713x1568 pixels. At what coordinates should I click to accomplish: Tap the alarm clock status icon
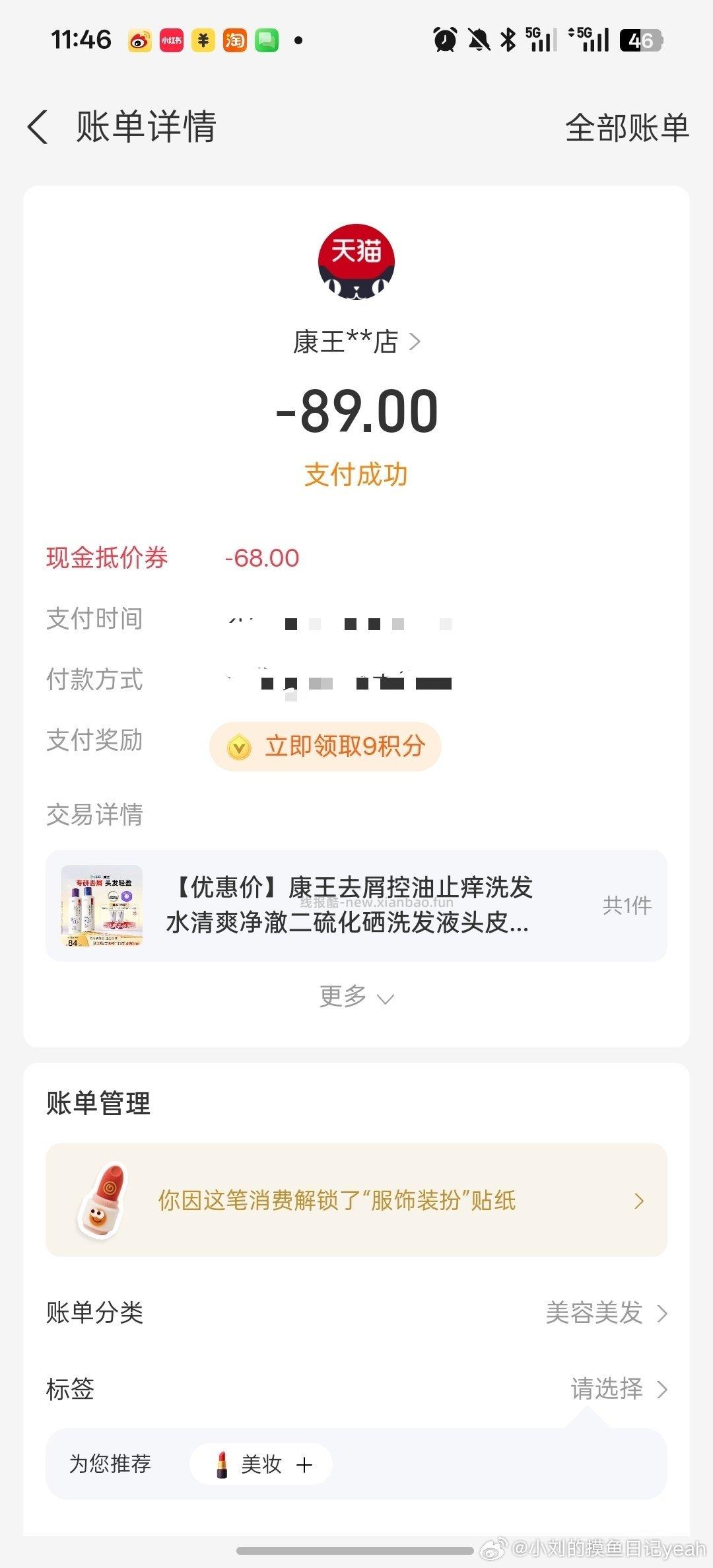click(444, 40)
